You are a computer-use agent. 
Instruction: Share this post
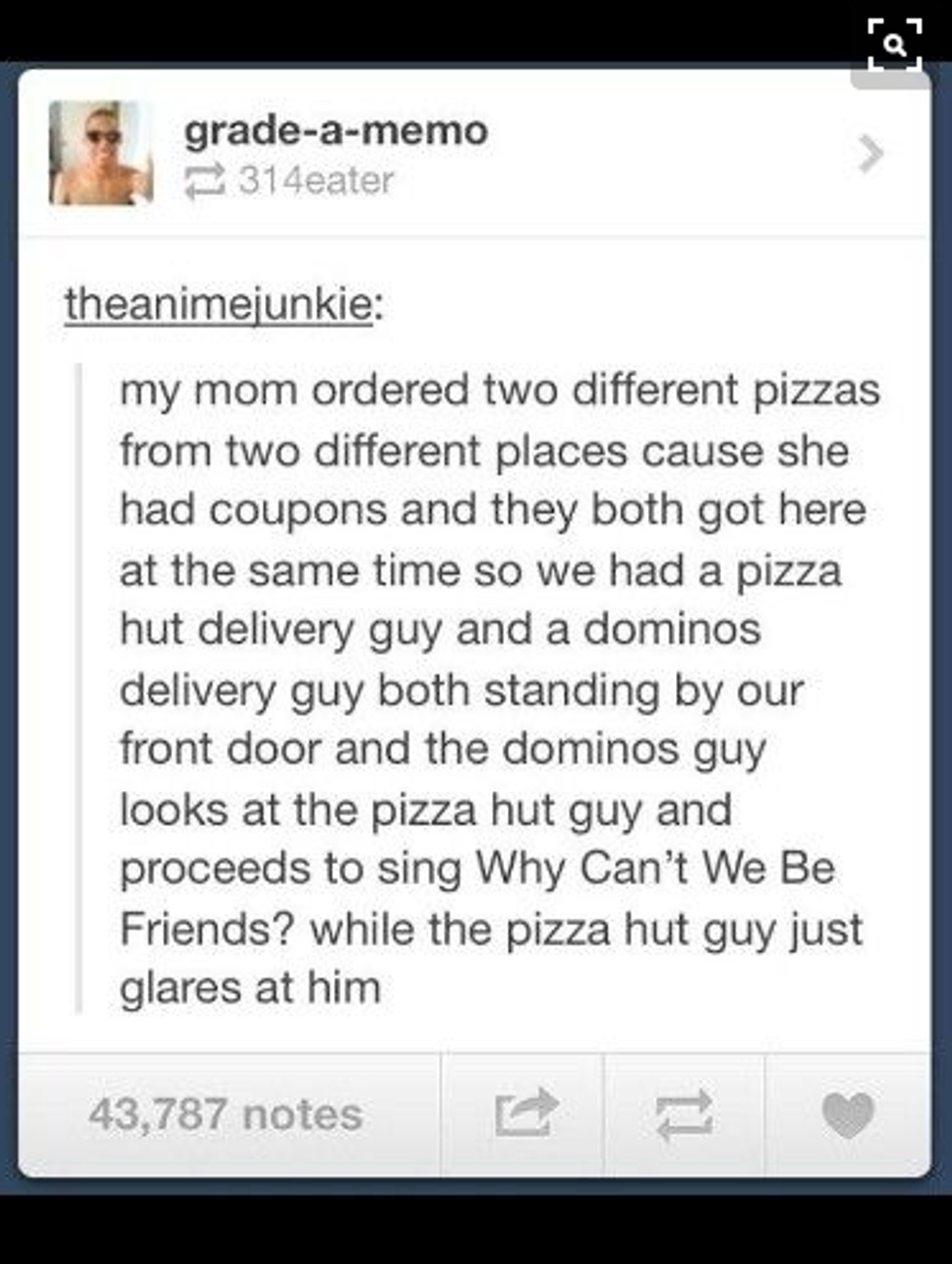[525, 1113]
